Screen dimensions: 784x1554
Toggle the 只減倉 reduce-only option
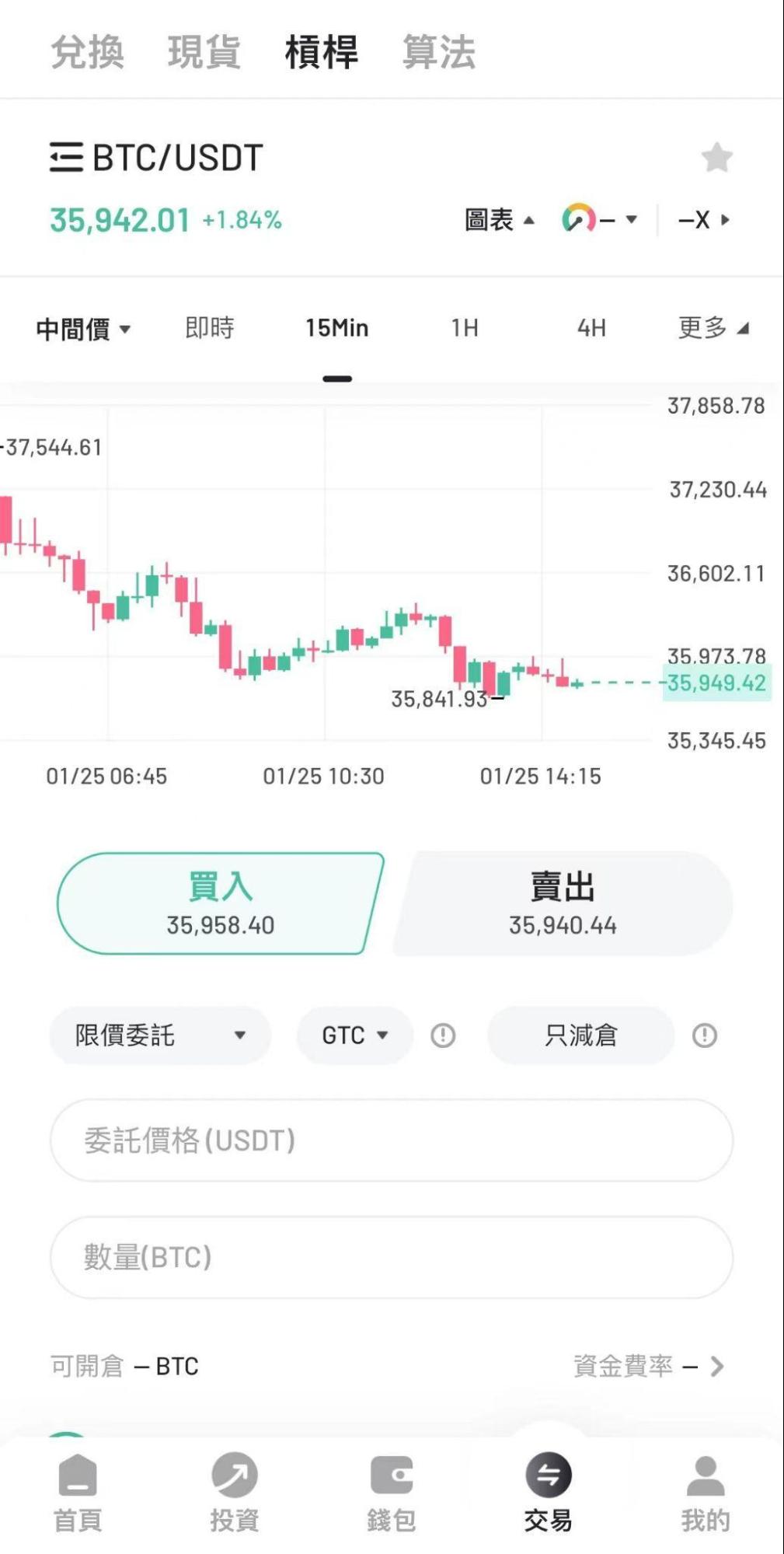coord(580,1035)
